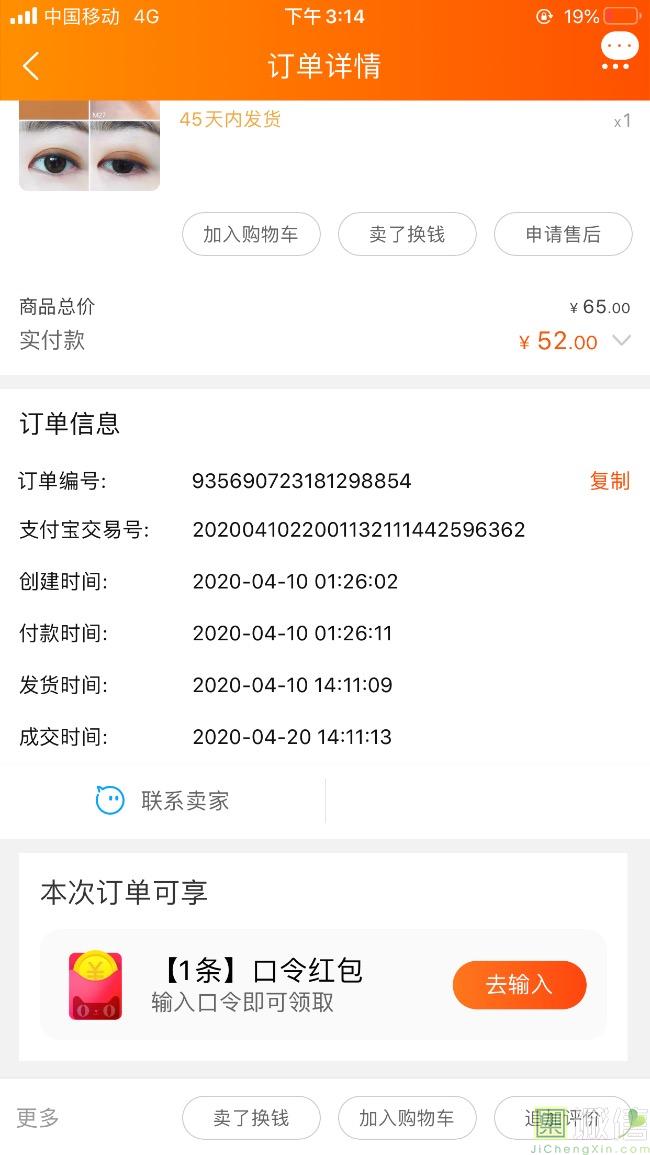Open the 更多 options
Screen dimensions: 650x1155
[38, 1118]
